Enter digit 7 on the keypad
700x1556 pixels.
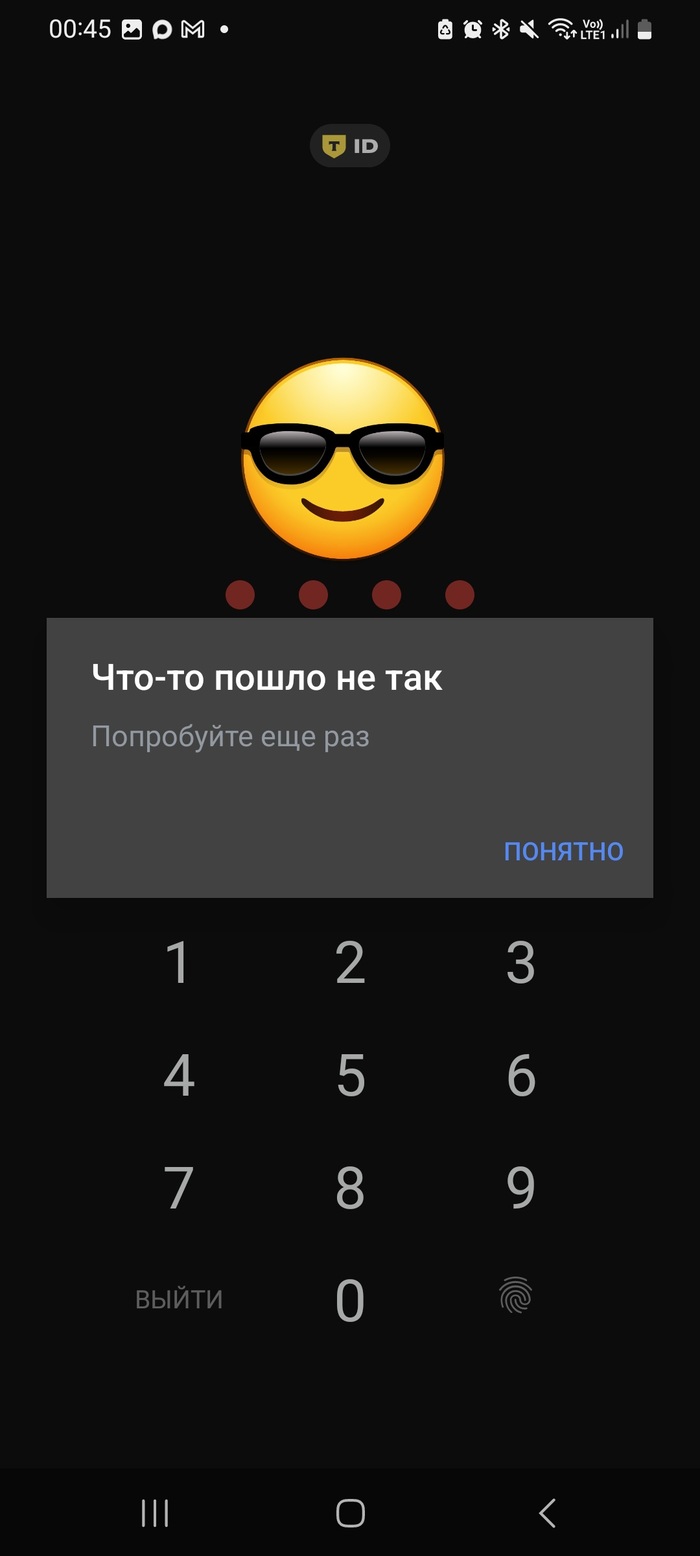tap(178, 1187)
